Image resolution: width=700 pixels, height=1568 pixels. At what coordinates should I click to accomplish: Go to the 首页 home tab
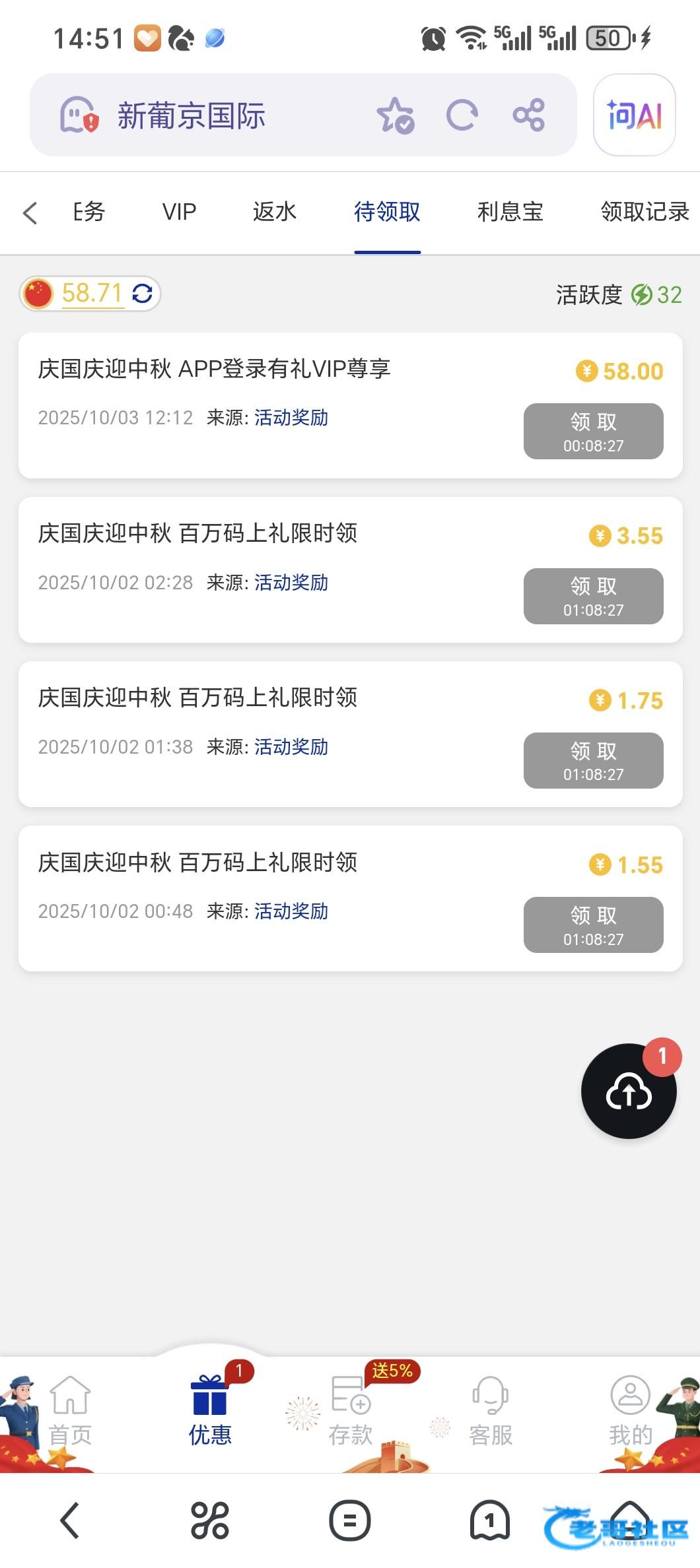click(70, 1410)
